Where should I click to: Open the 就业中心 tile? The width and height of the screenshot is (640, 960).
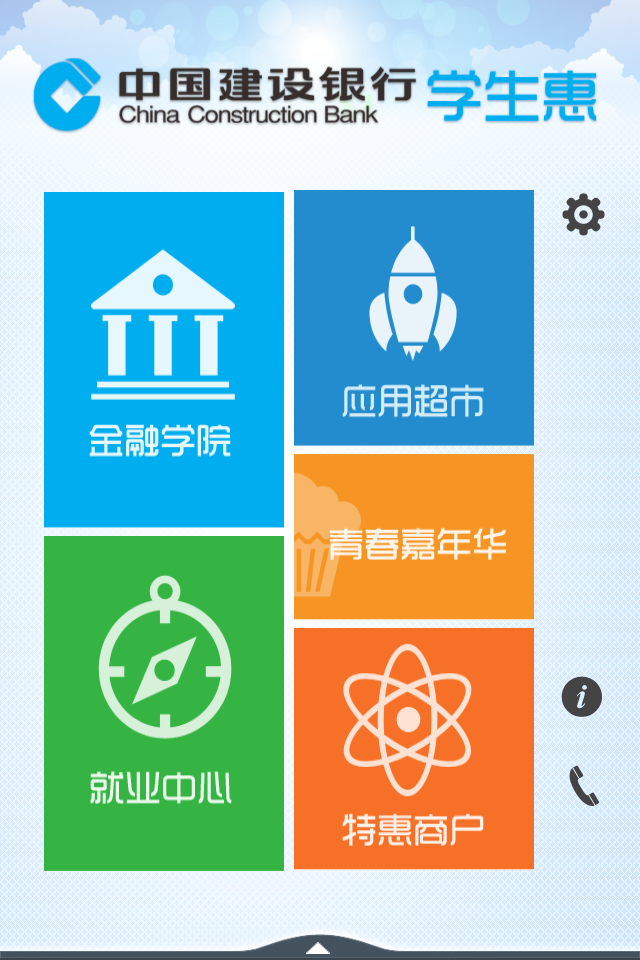coord(164,703)
